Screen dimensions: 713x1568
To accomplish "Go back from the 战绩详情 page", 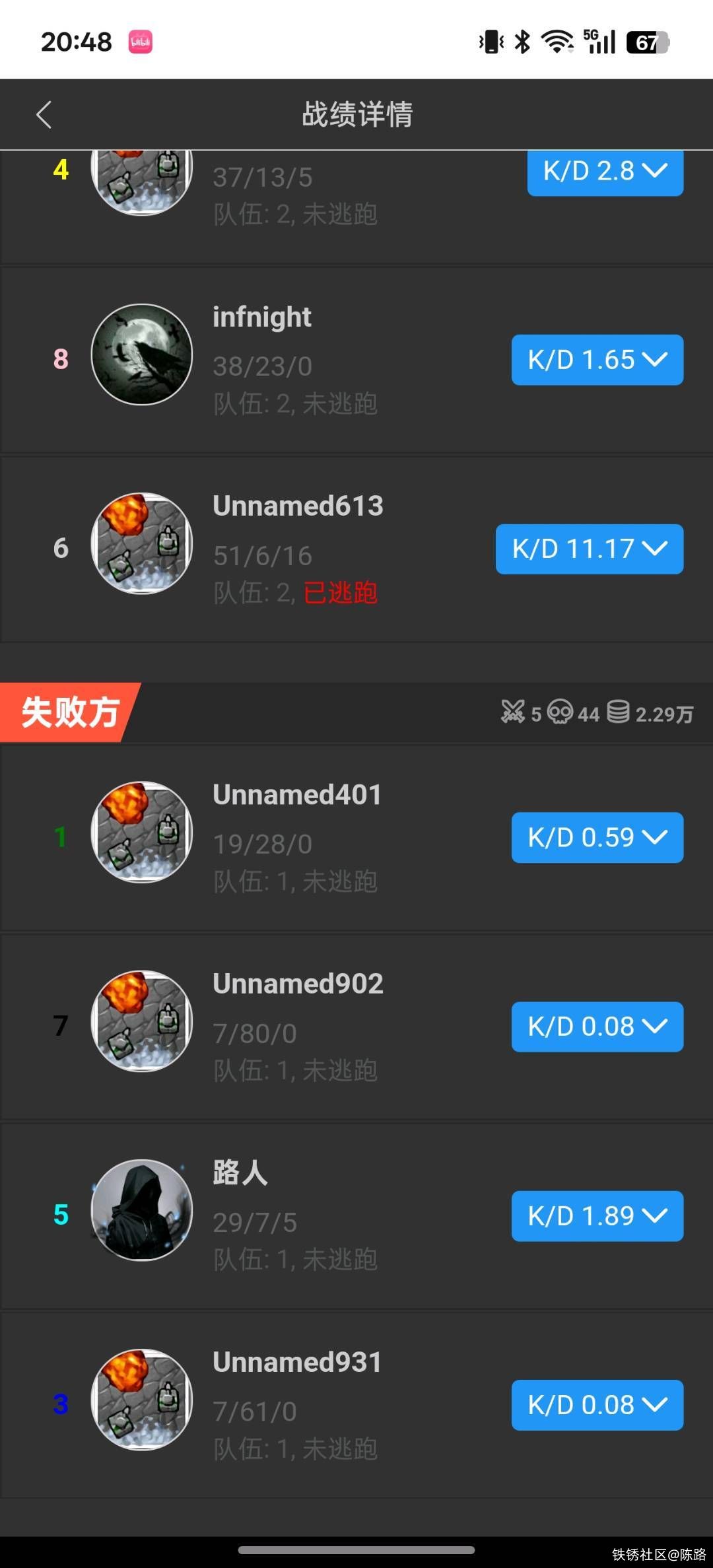I will coord(44,115).
